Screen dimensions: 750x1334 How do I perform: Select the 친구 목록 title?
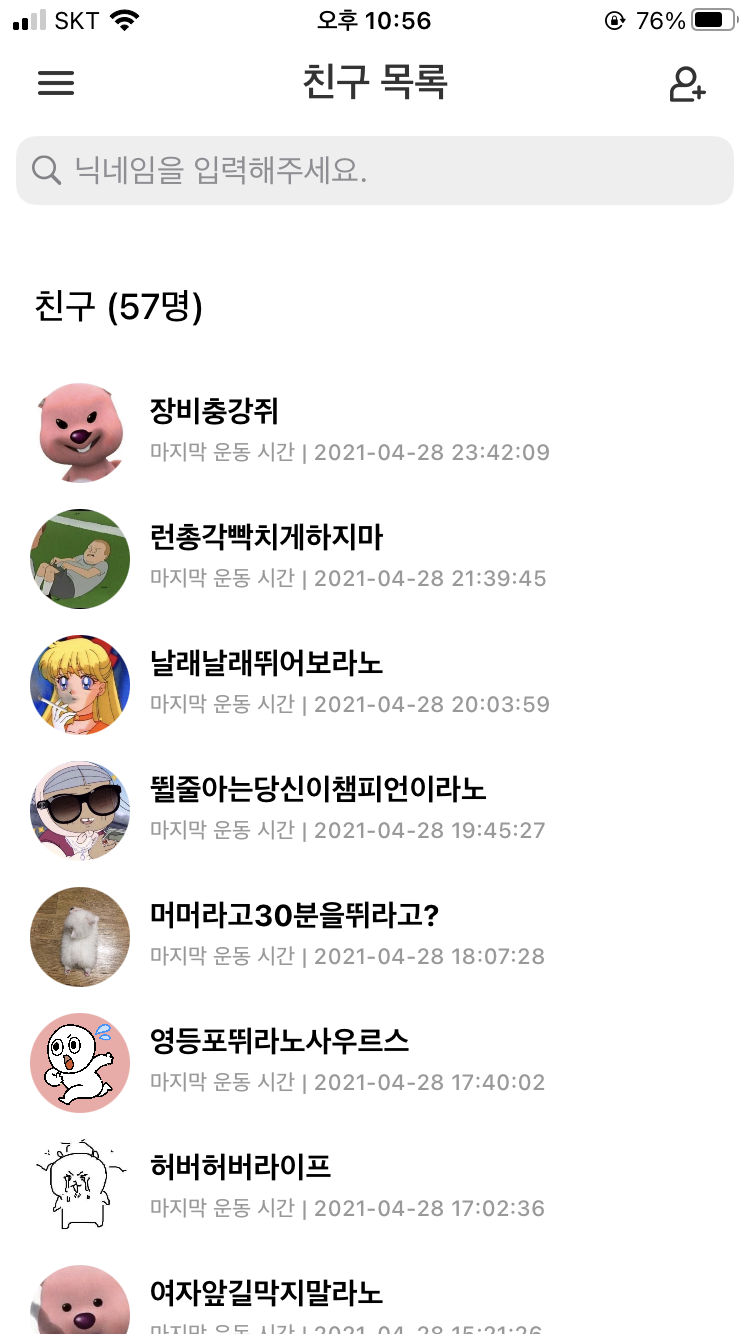(x=375, y=85)
